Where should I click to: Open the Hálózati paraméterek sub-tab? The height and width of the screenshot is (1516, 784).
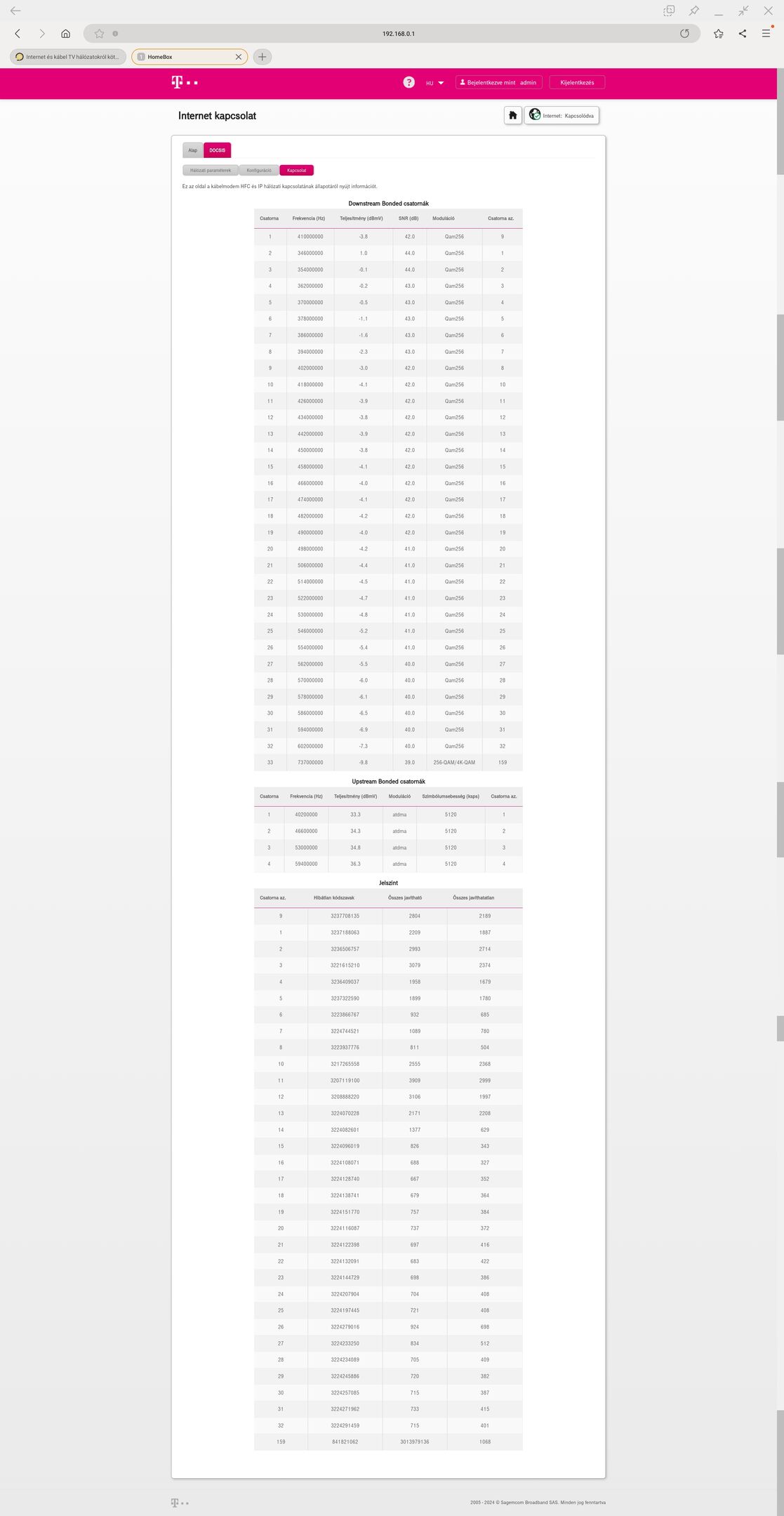pos(210,170)
